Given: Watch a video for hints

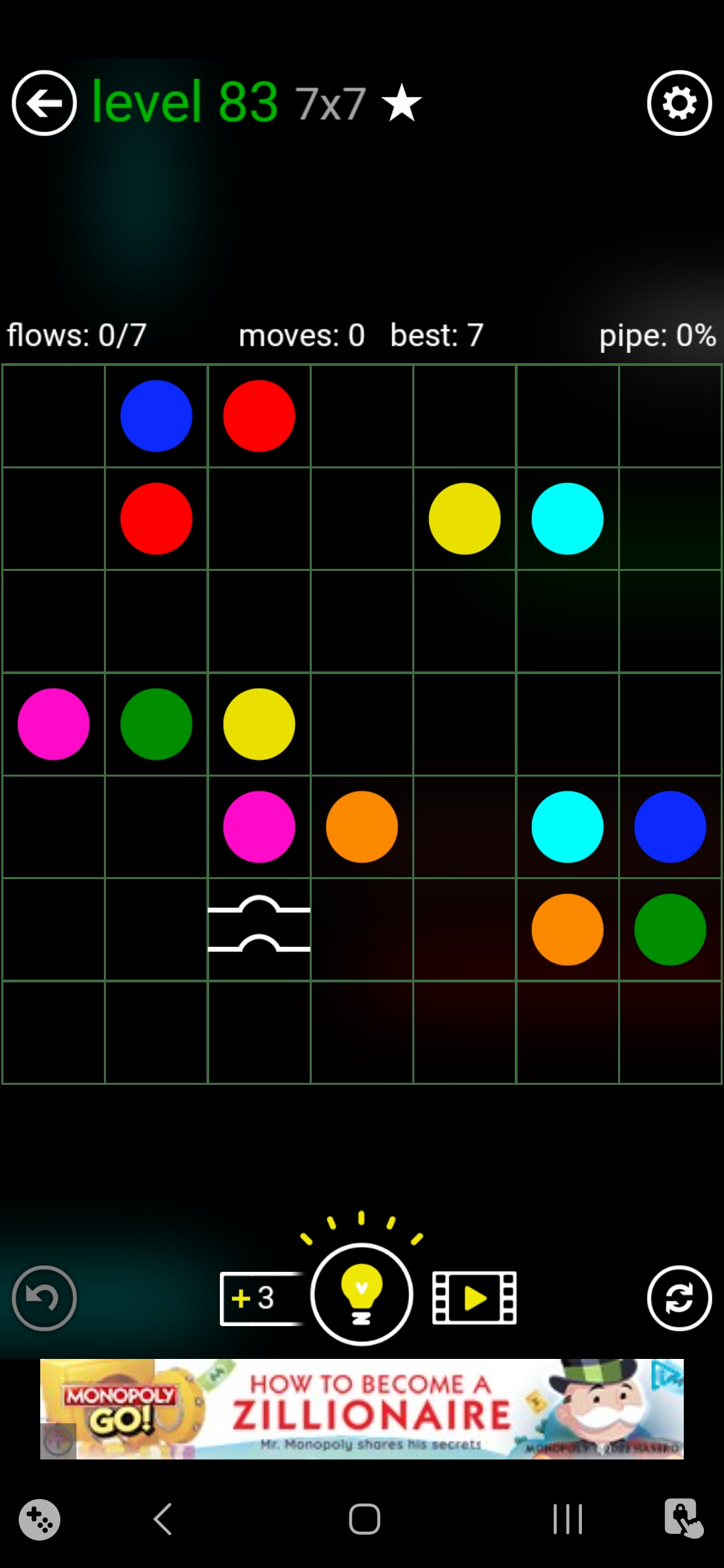Looking at the screenshot, I should (475, 1298).
